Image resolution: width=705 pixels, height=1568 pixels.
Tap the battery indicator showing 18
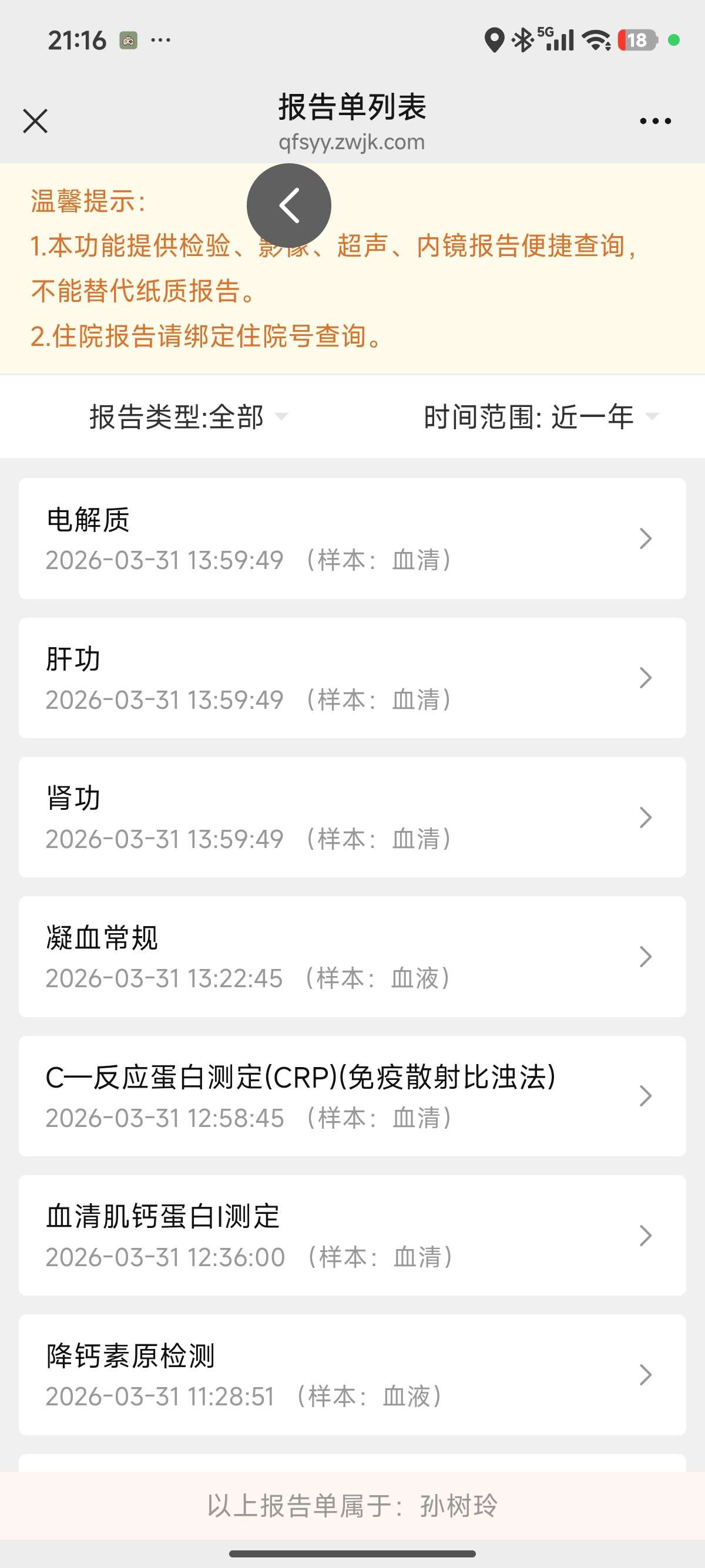coord(637,40)
